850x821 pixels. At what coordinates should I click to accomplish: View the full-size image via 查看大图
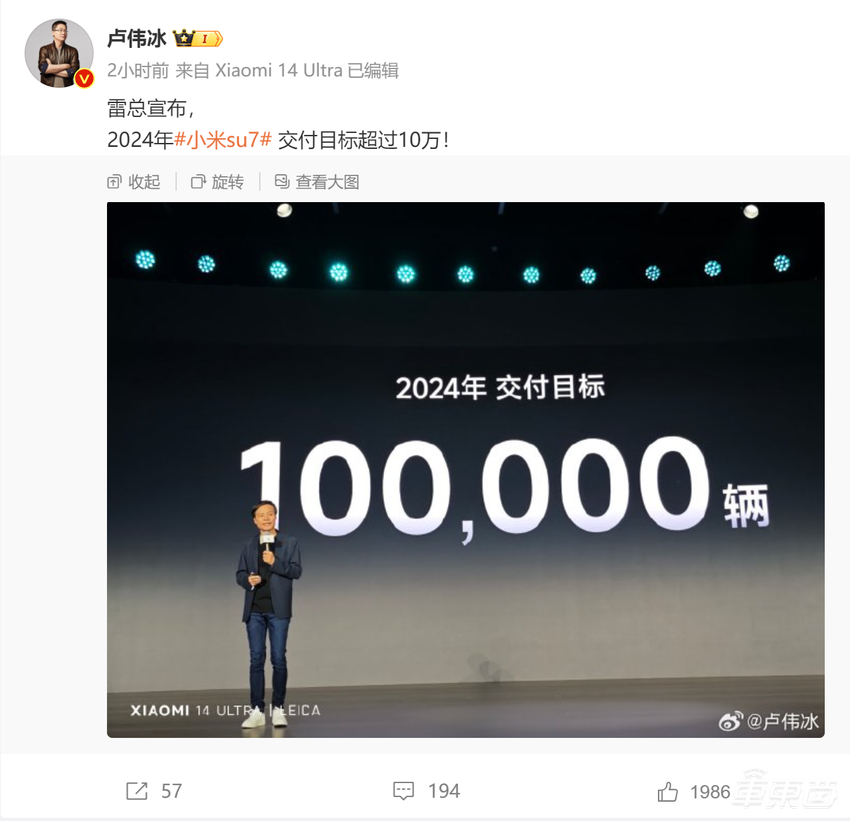click(x=316, y=182)
